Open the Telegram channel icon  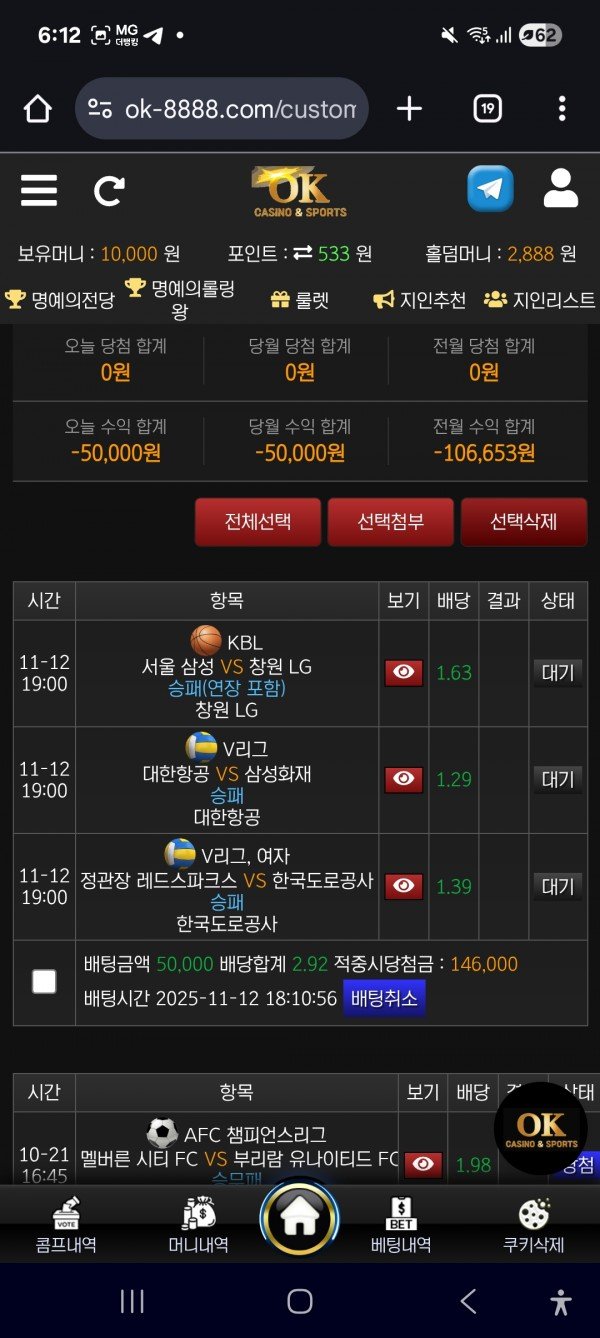tap(490, 189)
